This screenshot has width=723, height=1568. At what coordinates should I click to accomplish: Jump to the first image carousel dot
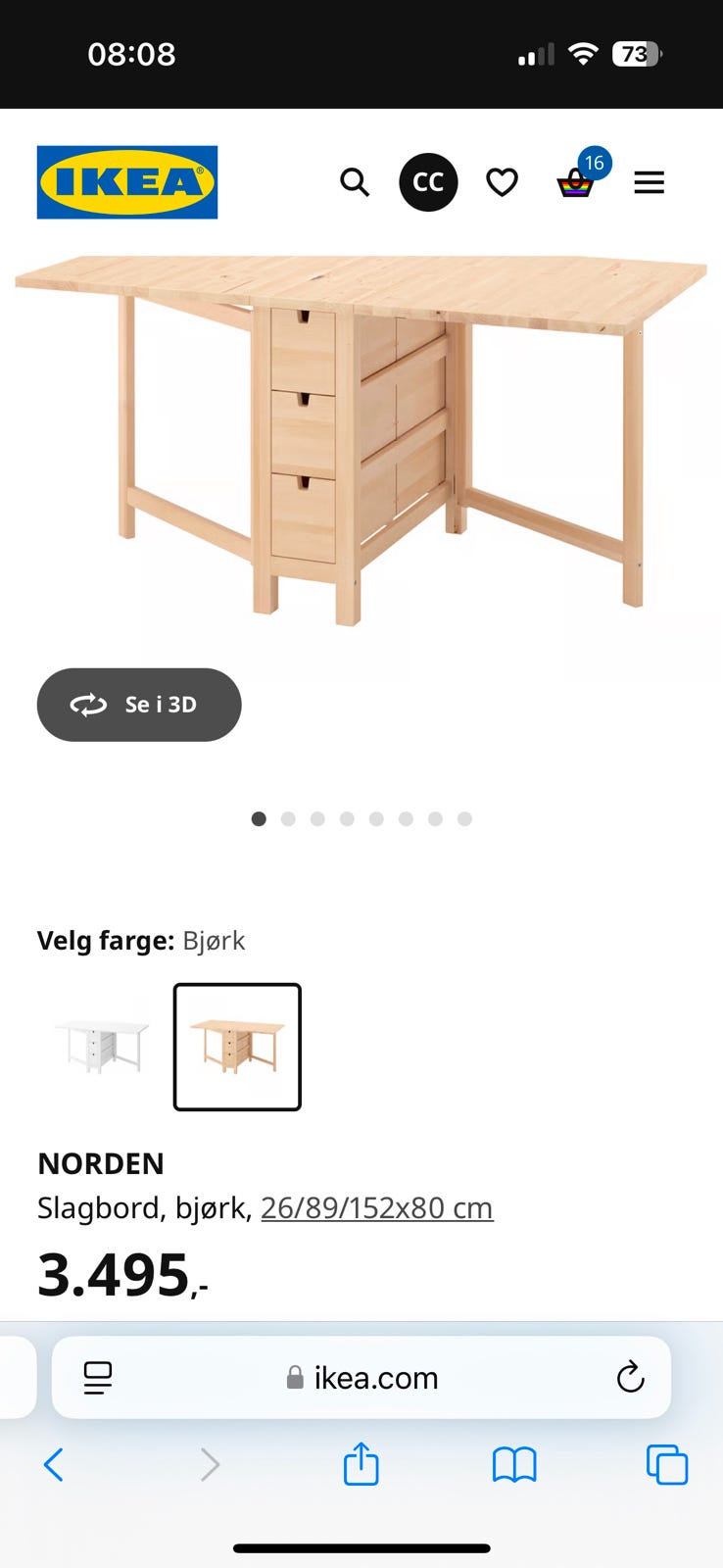259,818
